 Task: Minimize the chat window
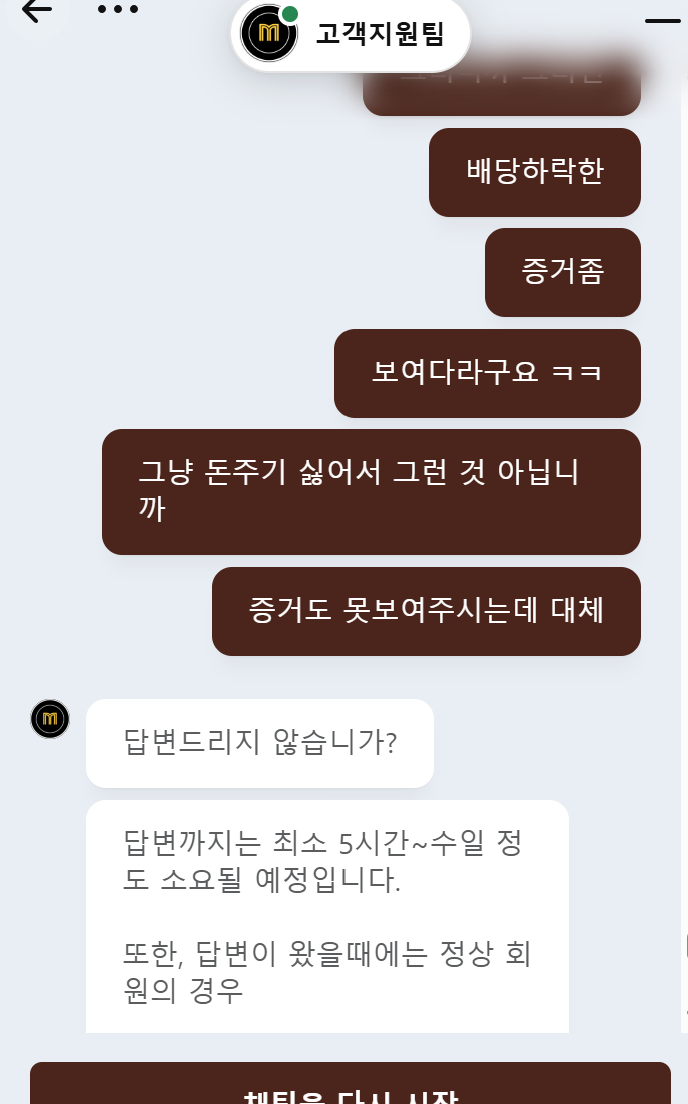662,20
